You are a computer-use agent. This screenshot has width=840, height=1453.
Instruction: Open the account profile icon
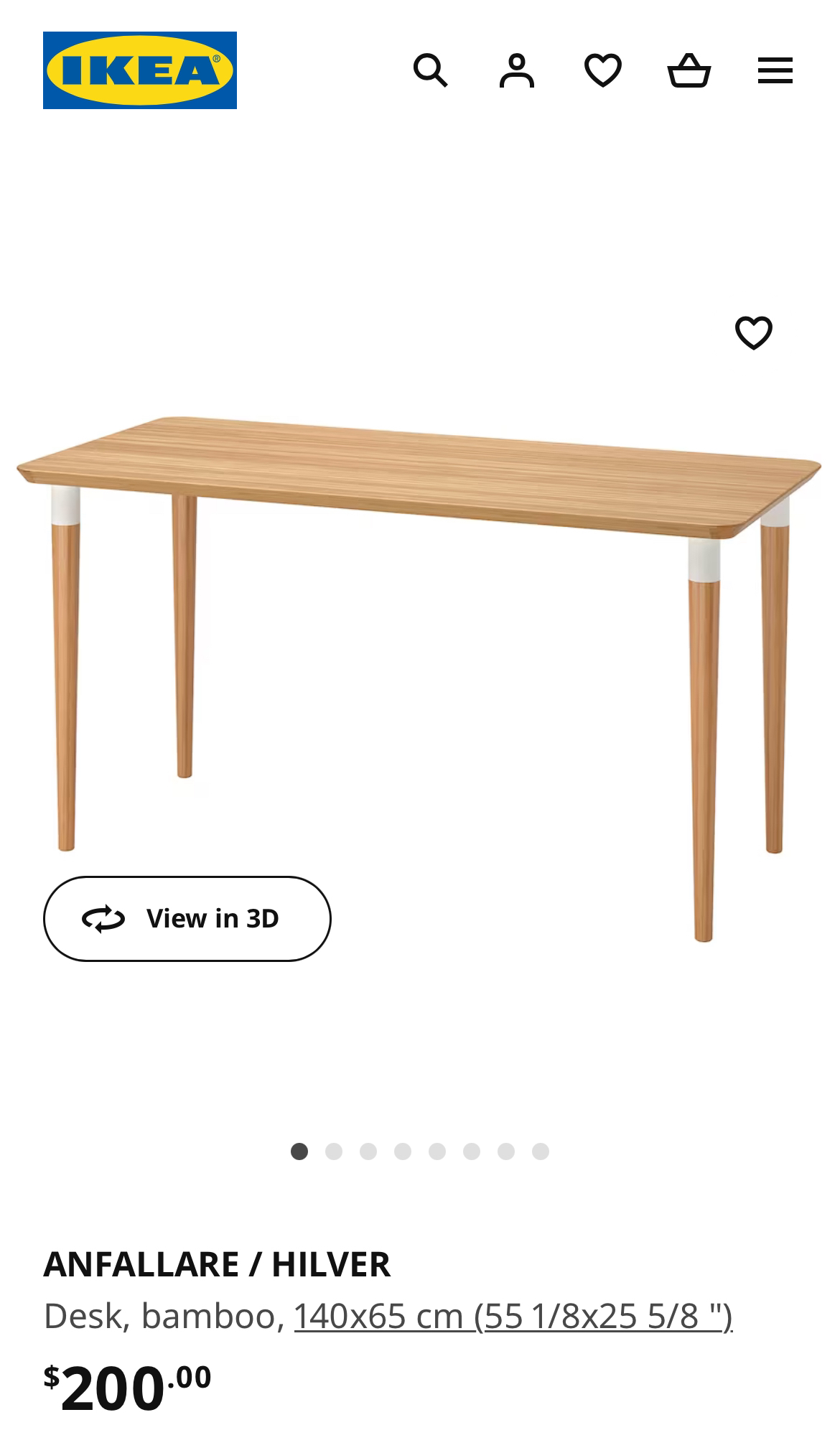517,70
